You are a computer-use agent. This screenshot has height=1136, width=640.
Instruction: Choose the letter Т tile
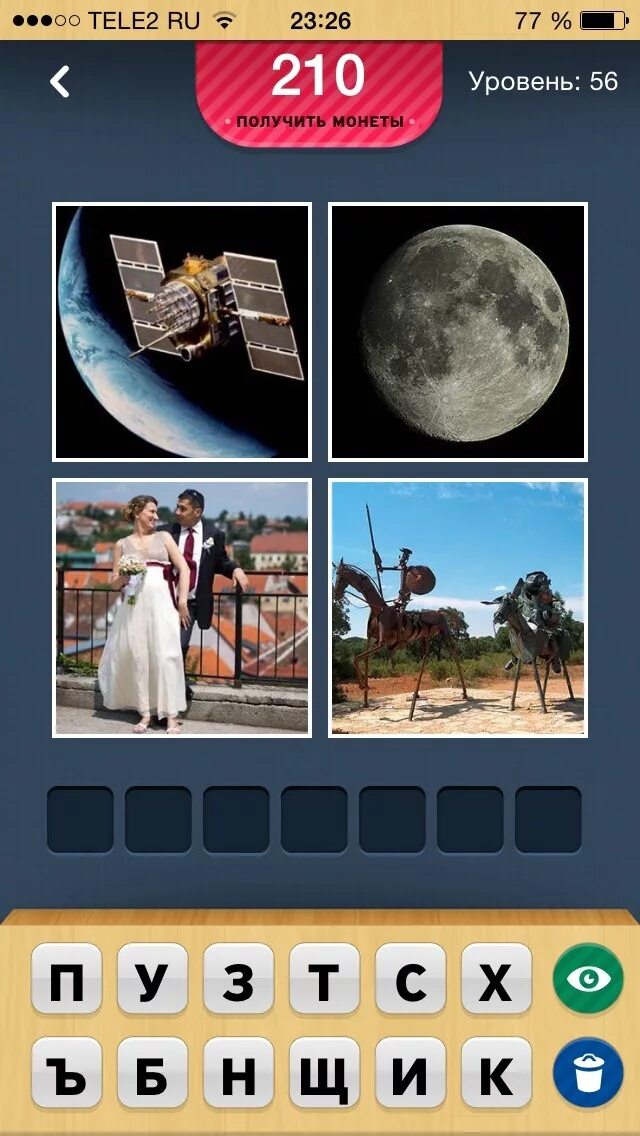324,981
